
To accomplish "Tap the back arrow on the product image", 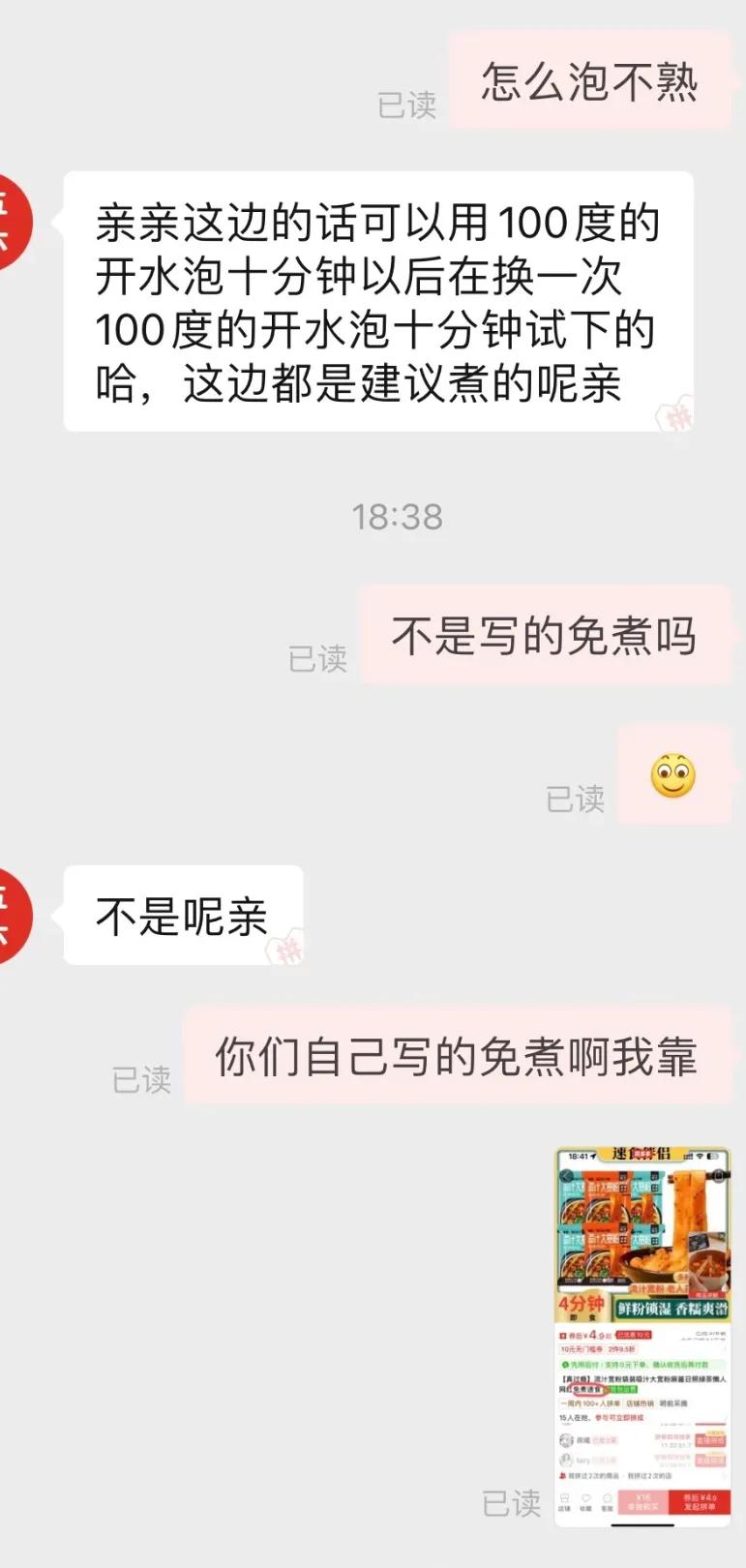I will click(x=566, y=1177).
